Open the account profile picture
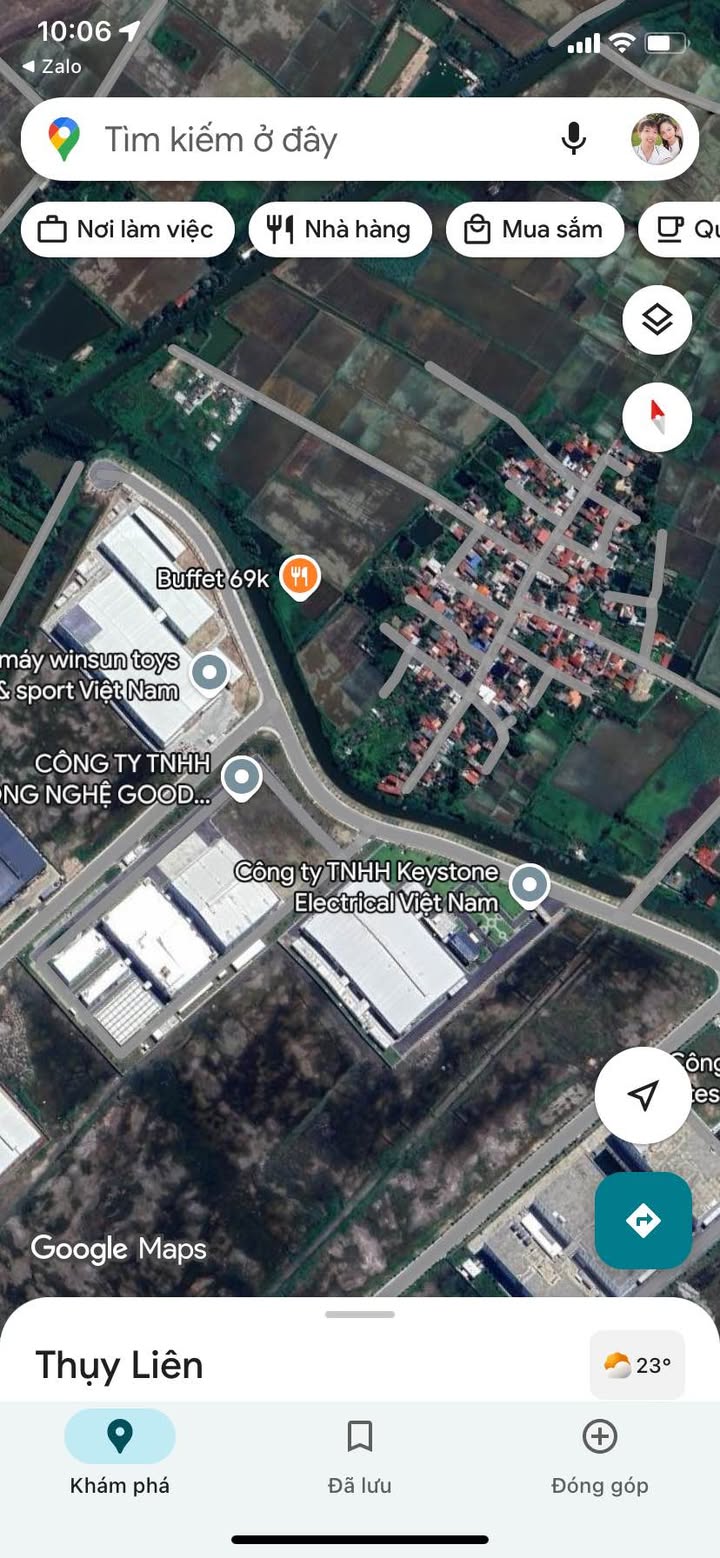 pos(657,139)
